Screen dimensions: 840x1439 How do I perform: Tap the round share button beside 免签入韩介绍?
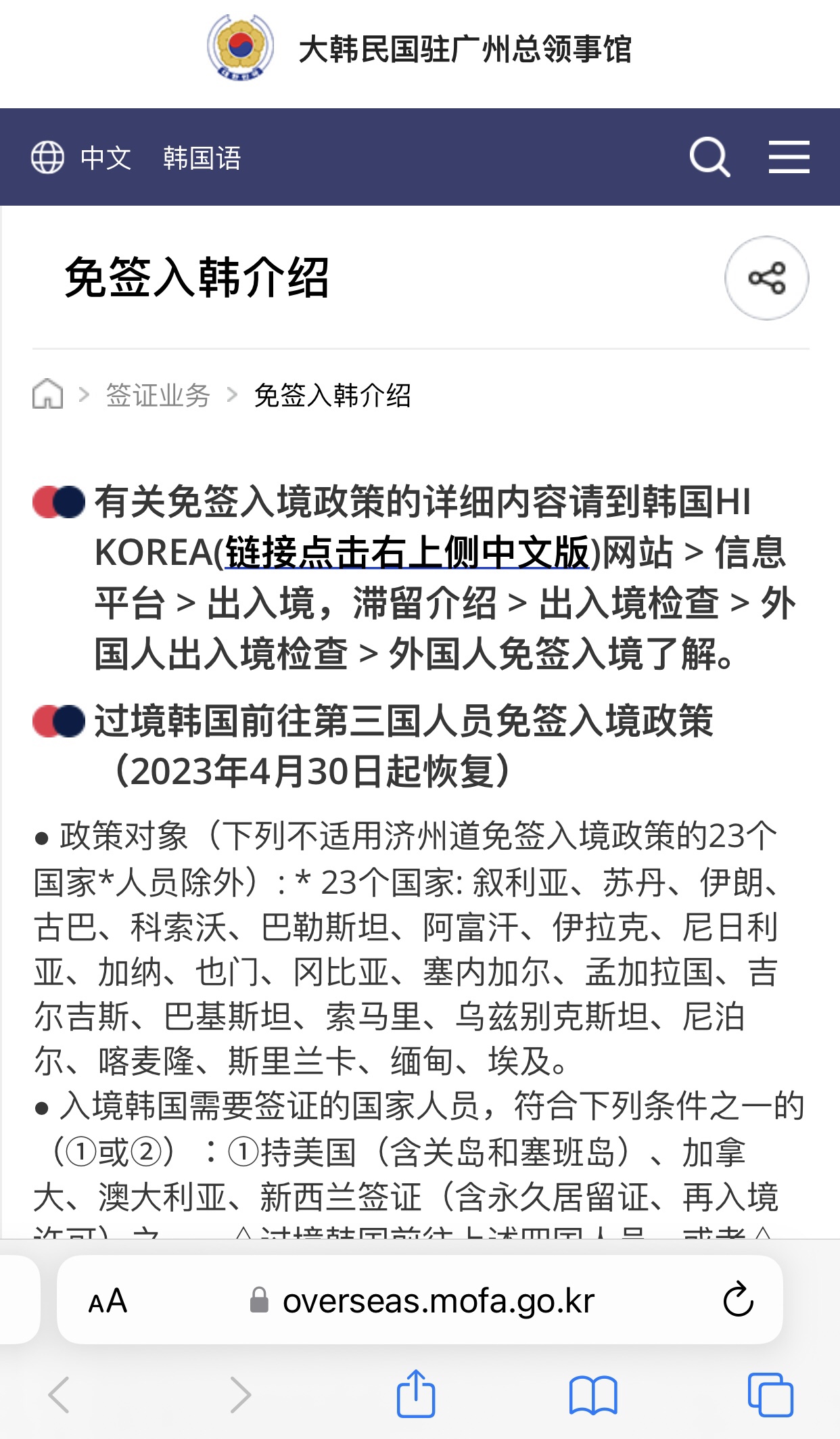point(766,278)
